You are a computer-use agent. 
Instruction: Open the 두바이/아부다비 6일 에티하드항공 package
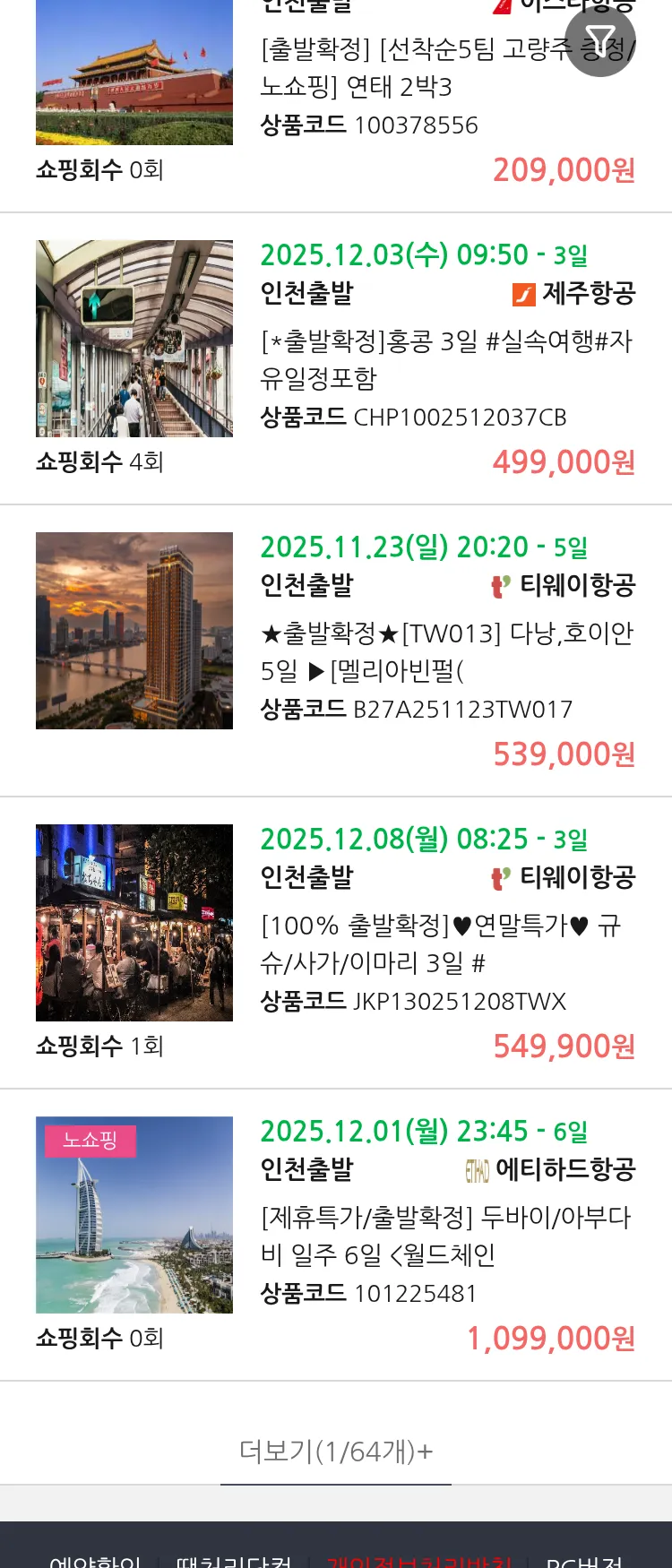445,1236
